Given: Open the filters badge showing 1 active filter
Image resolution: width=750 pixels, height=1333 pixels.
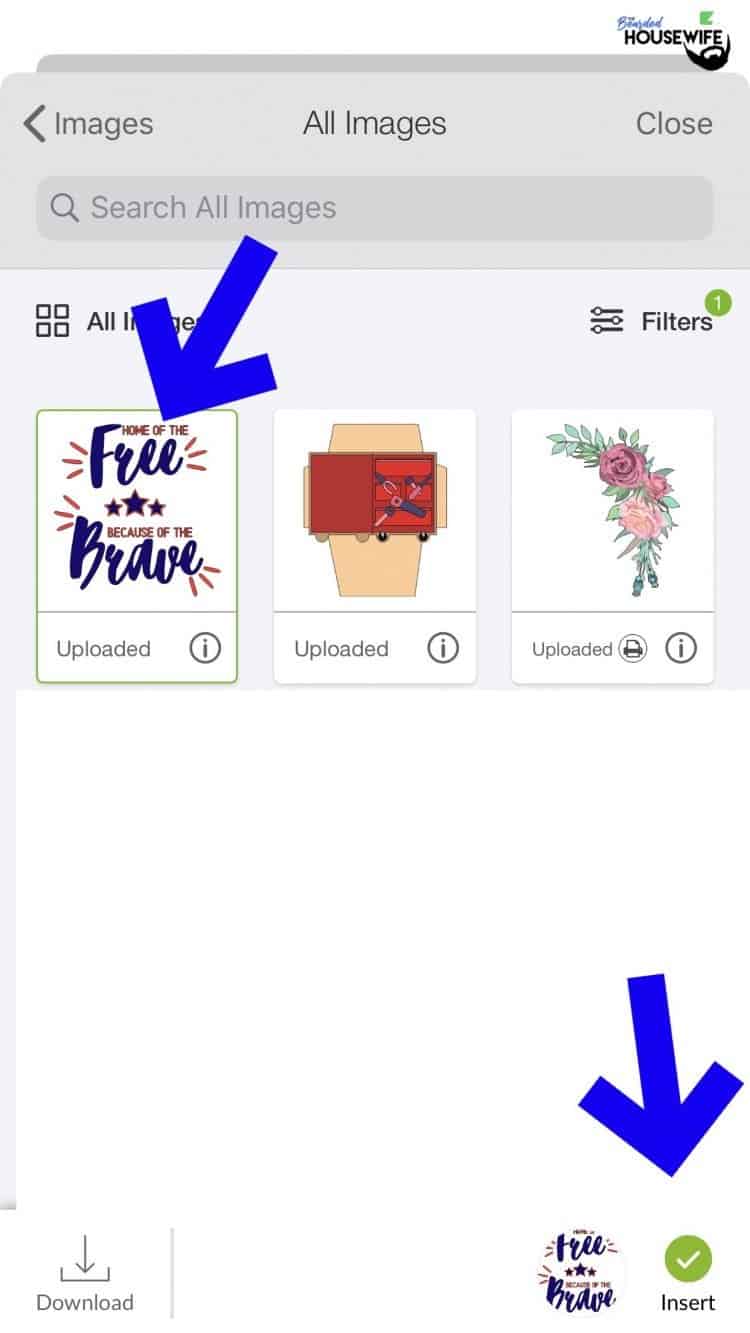Looking at the screenshot, I should point(718,302).
